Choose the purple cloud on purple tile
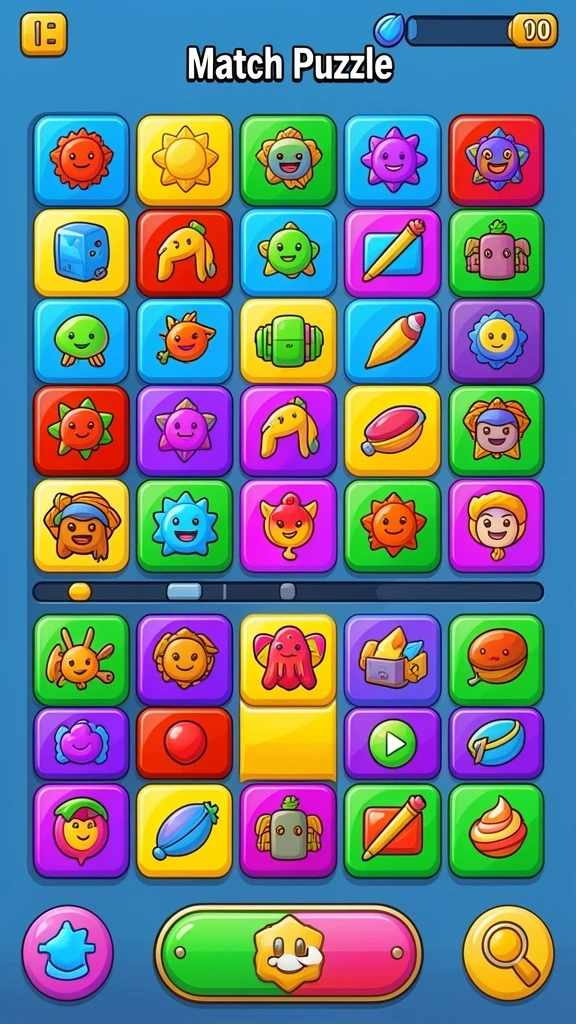 click(81, 743)
